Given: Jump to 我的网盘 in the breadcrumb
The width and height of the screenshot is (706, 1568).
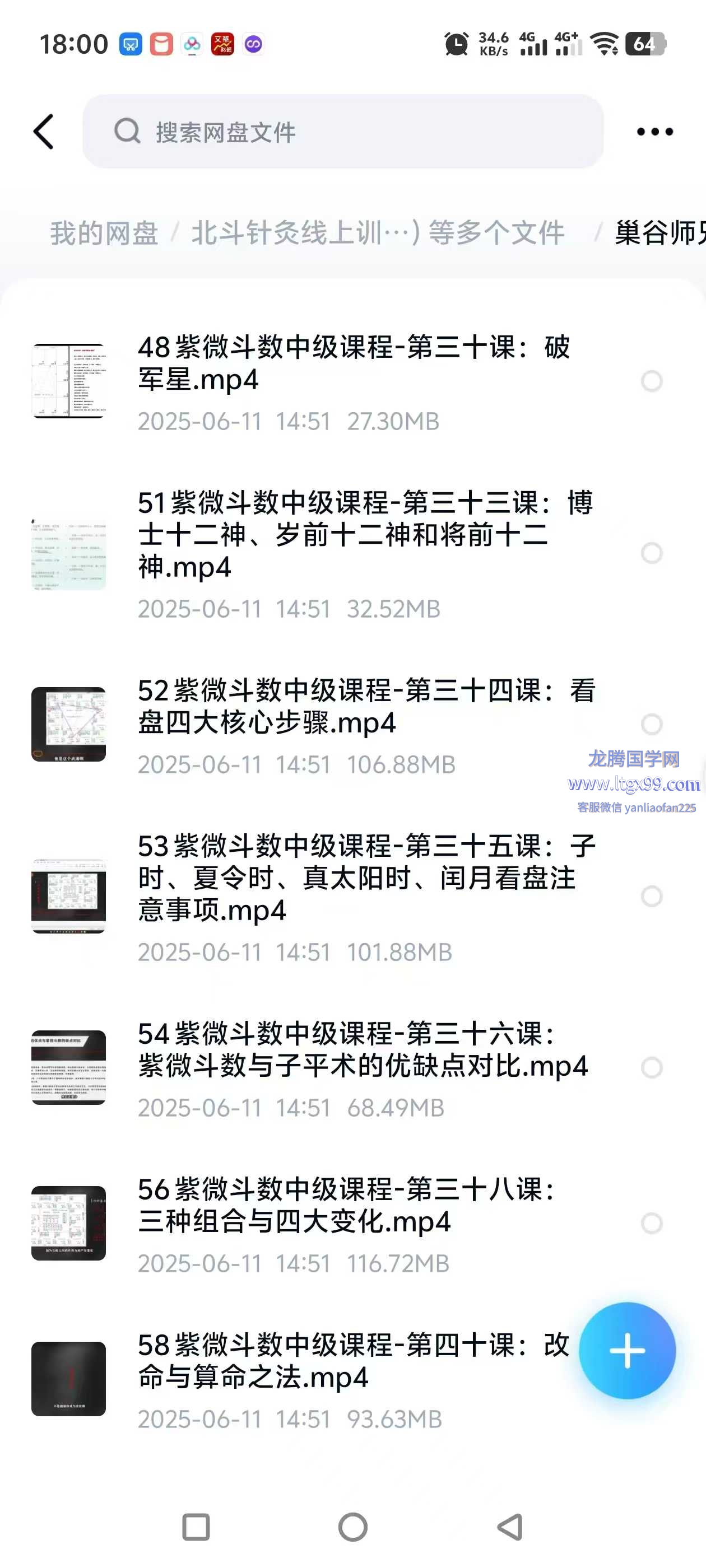Looking at the screenshot, I should [x=104, y=233].
